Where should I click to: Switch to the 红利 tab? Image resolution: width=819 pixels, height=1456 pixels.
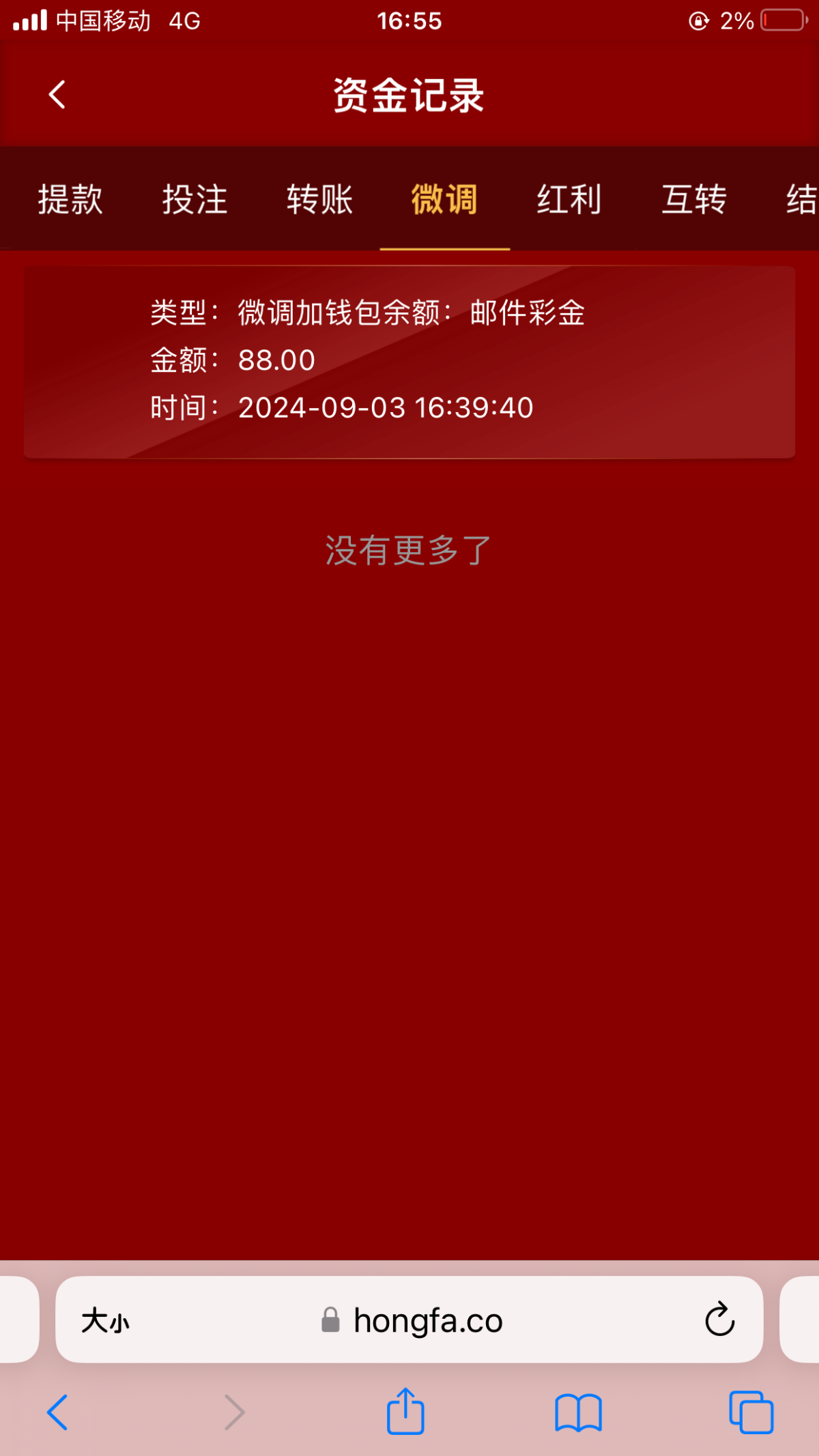click(x=569, y=200)
